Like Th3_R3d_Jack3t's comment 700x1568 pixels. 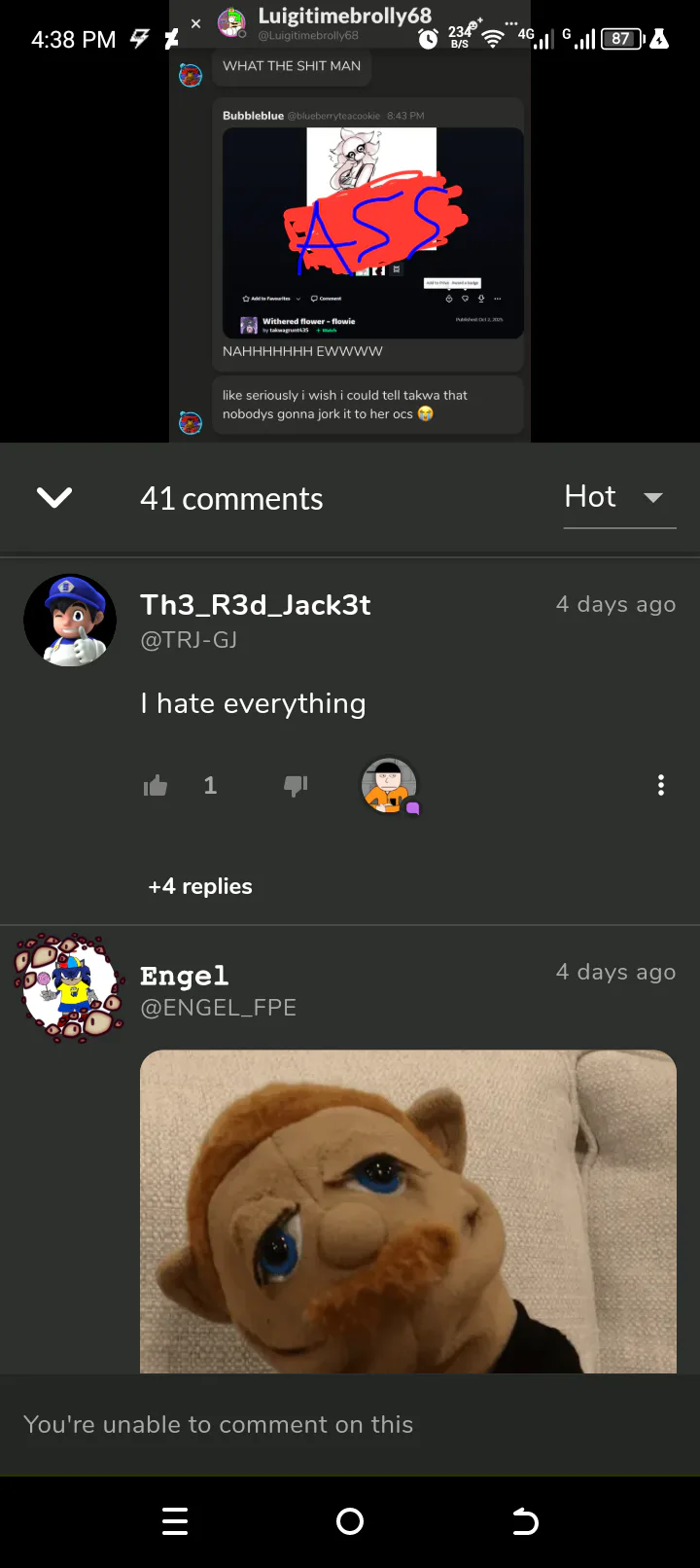click(x=156, y=786)
